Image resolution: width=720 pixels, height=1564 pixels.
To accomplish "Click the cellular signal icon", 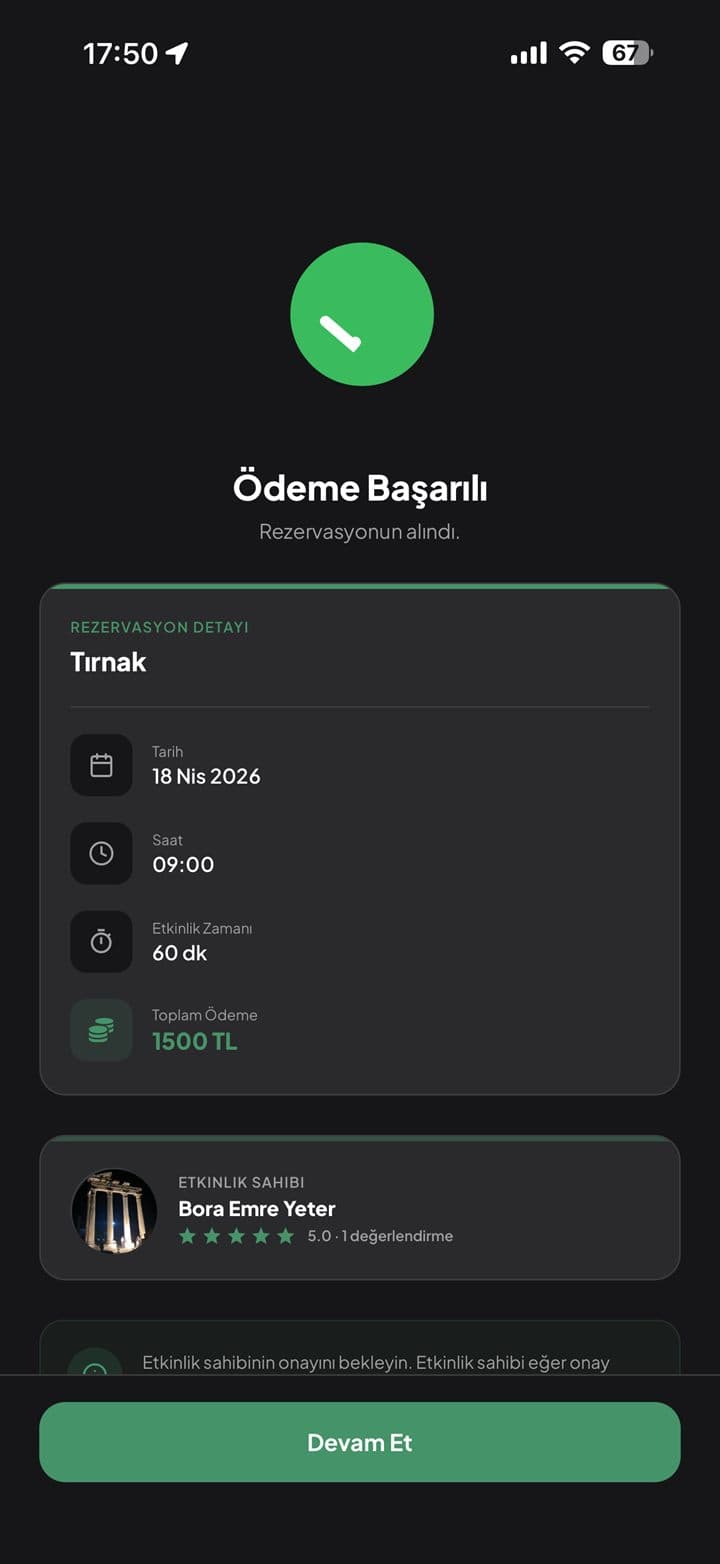I will pos(527,52).
